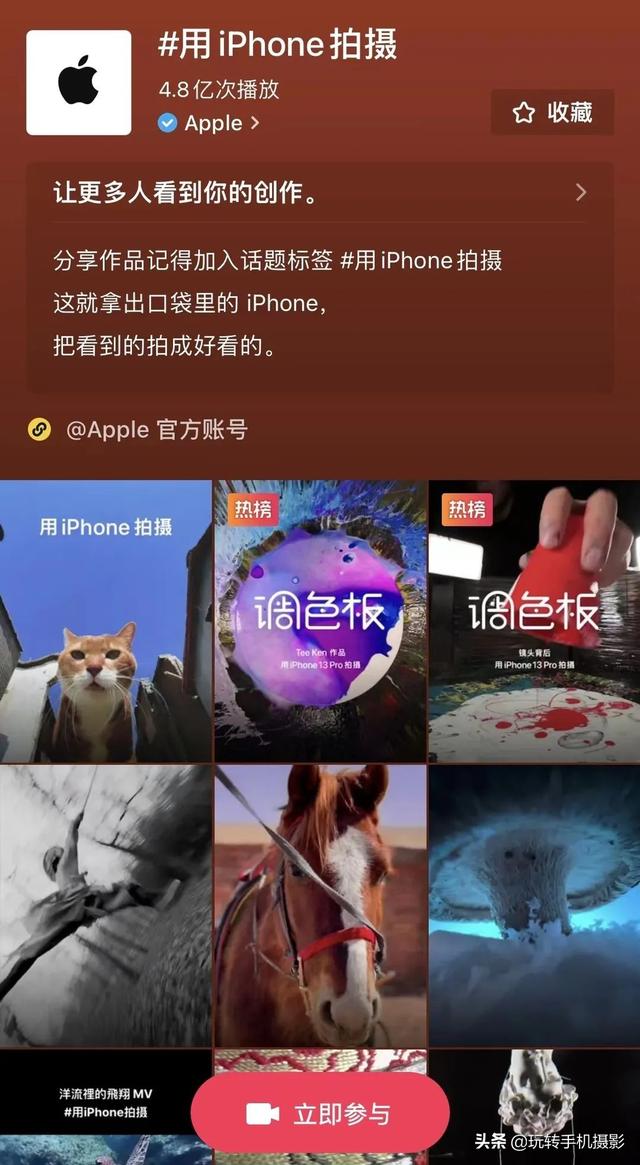Viewport: 640px width, 1165px height.
Task: Open the black-and-white swinging figure video
Action: coord(105,905)
